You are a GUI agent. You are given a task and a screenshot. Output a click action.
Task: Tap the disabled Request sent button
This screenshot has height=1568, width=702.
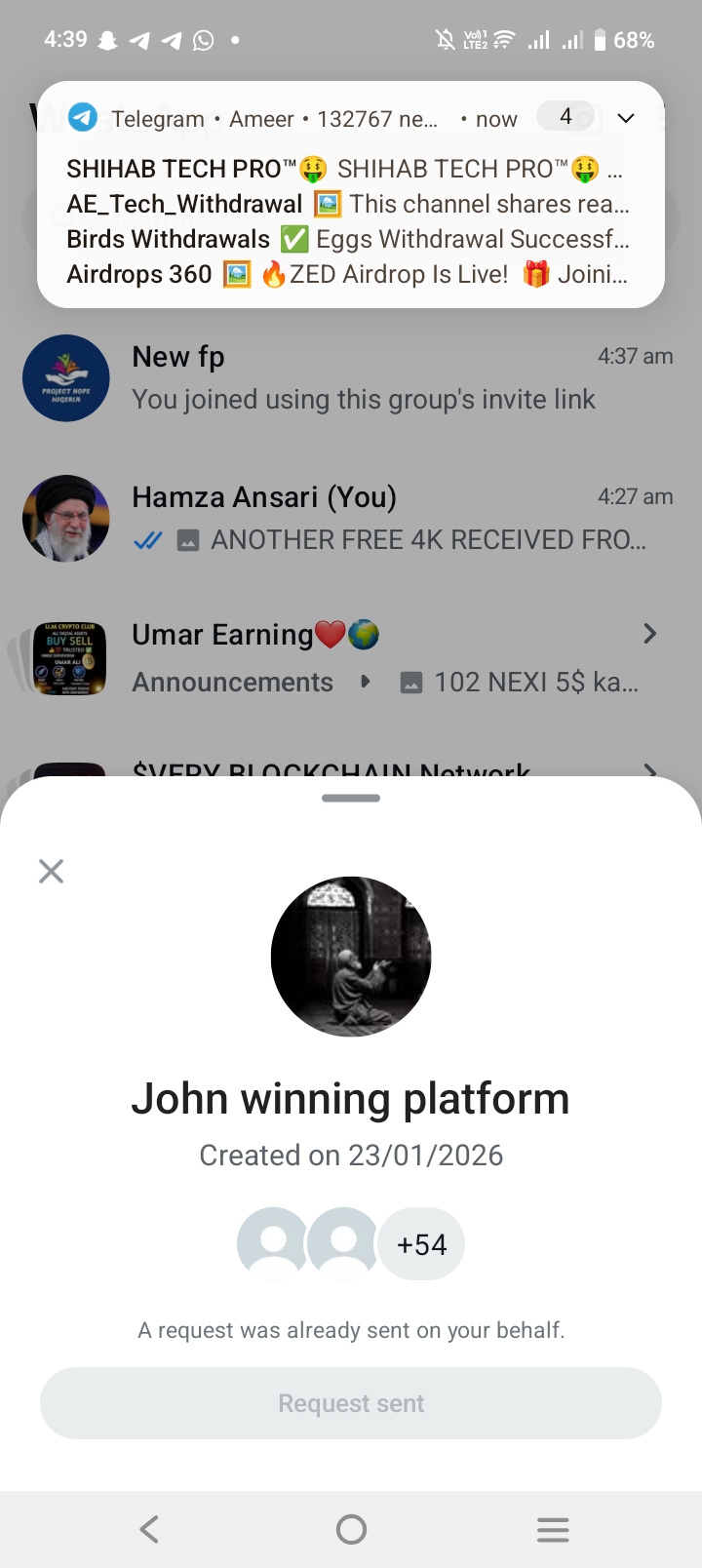[351, 1403]
